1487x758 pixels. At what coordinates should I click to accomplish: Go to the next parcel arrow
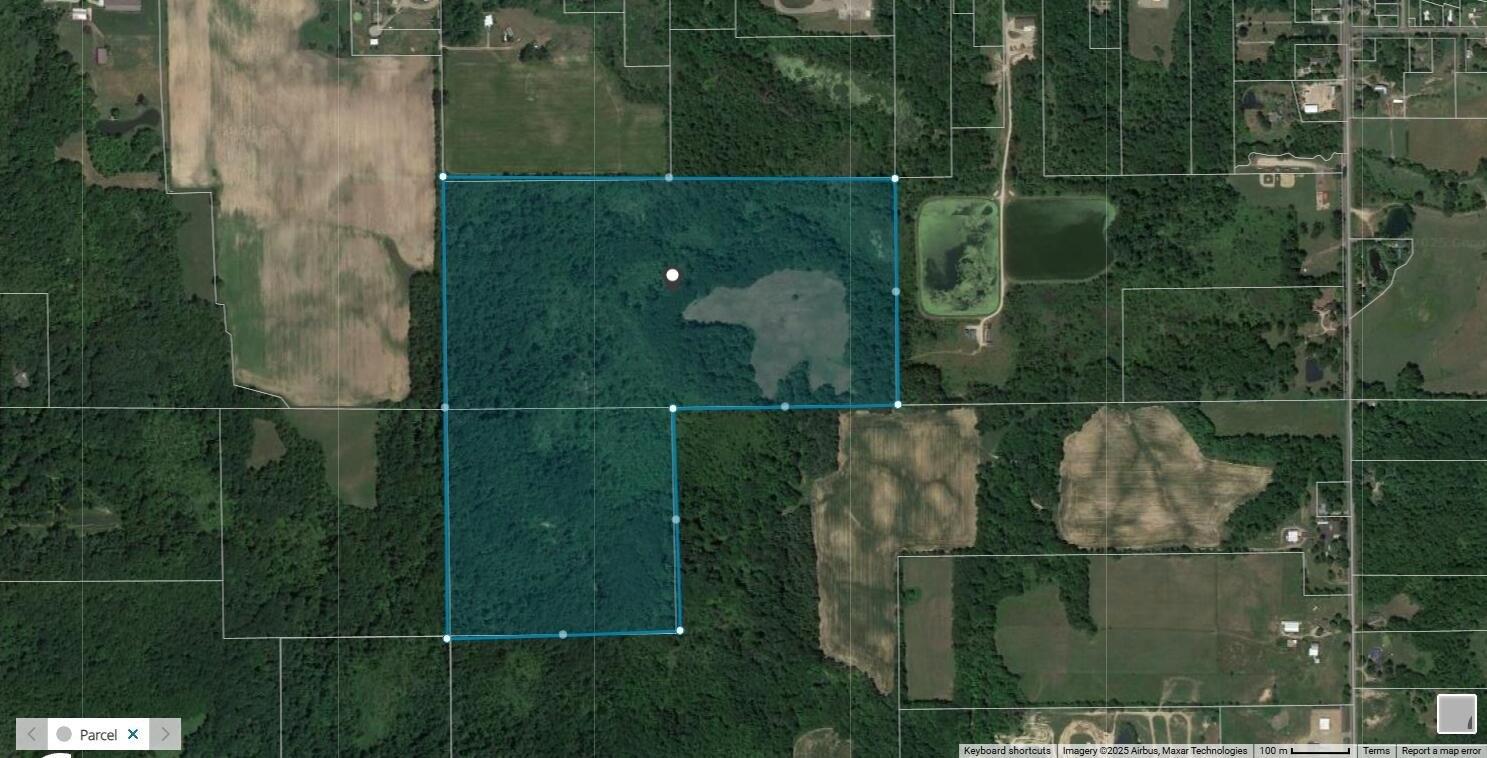point(165,734)
